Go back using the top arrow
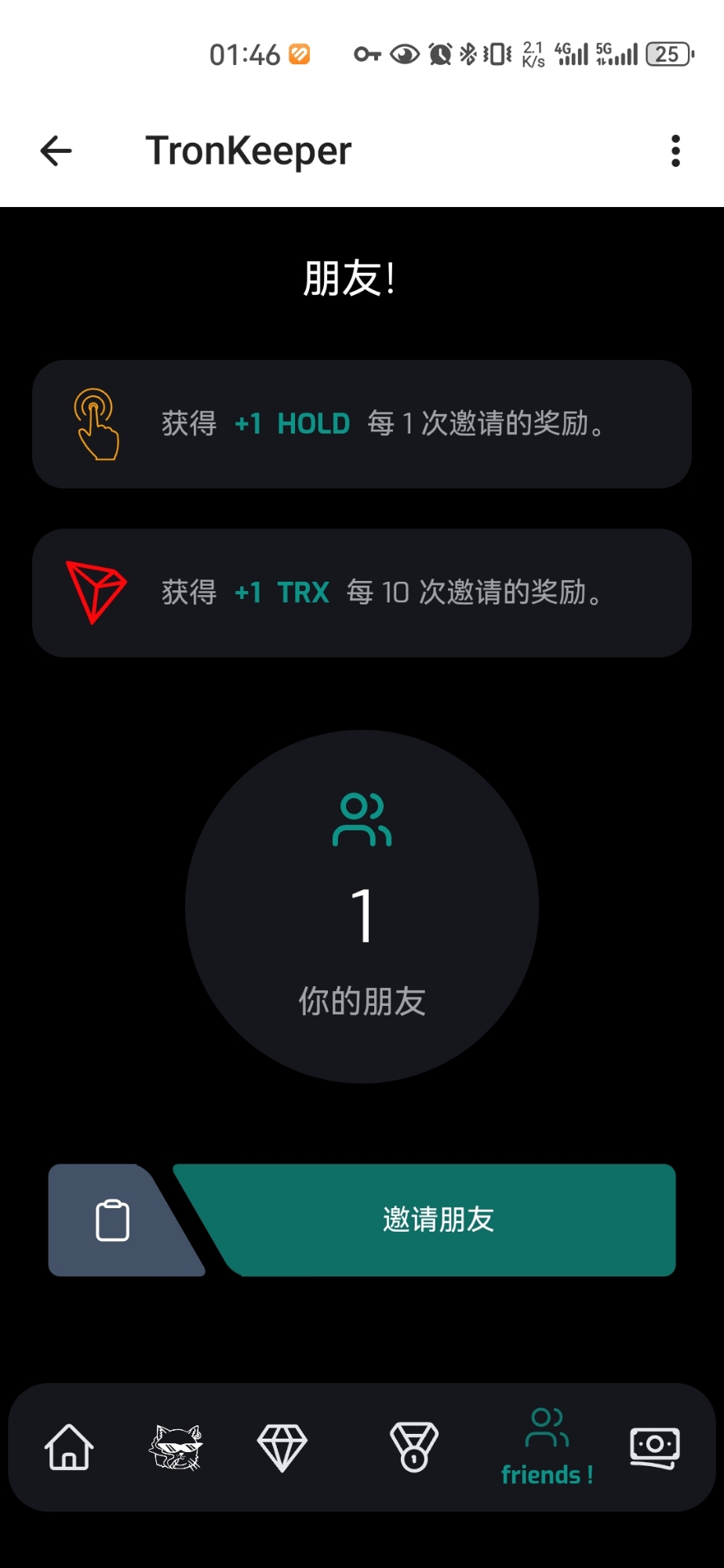This screenshot has width=724, height=1568. [56, 151]
